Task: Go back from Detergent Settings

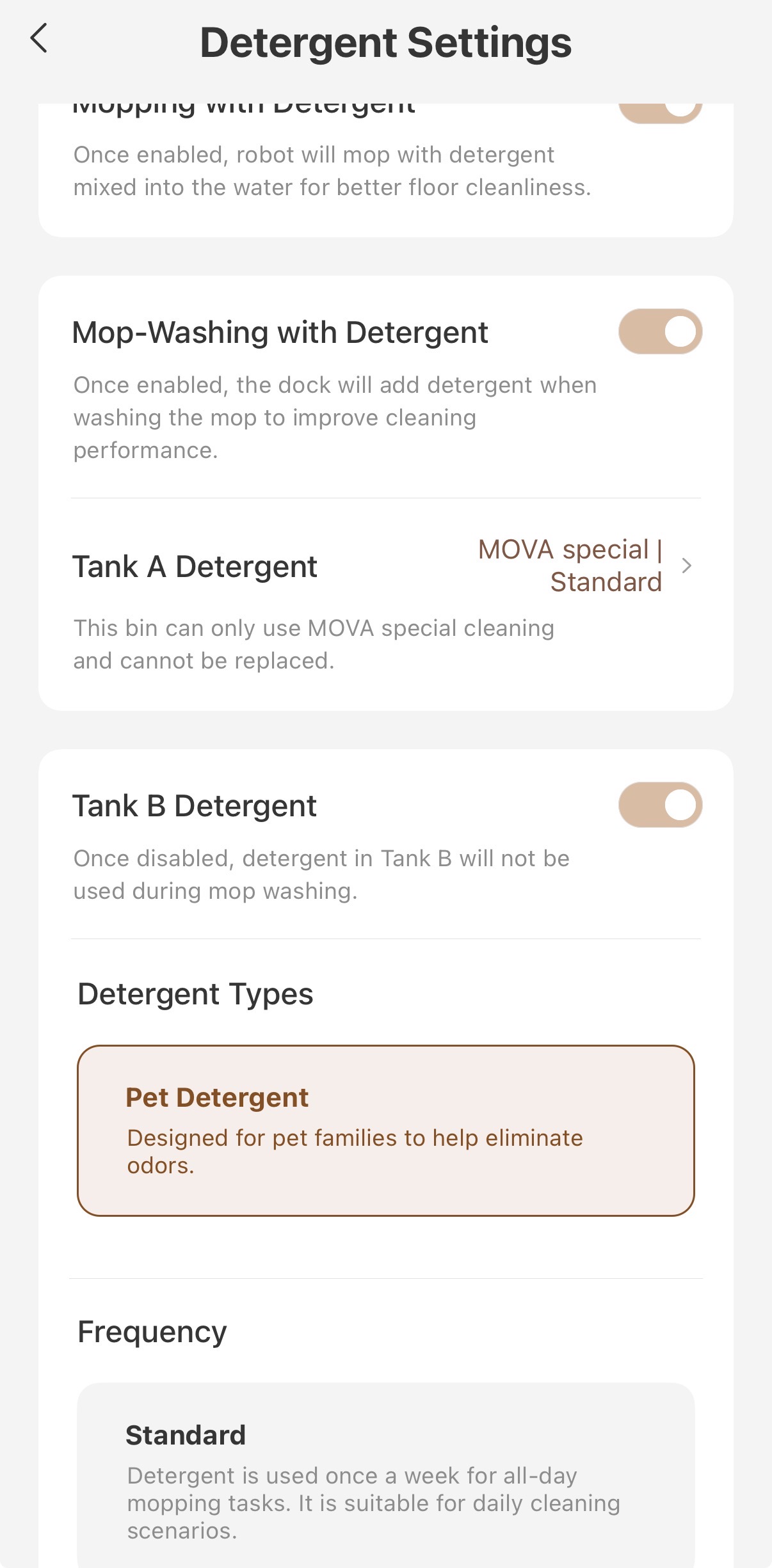Action: point(40,38)
